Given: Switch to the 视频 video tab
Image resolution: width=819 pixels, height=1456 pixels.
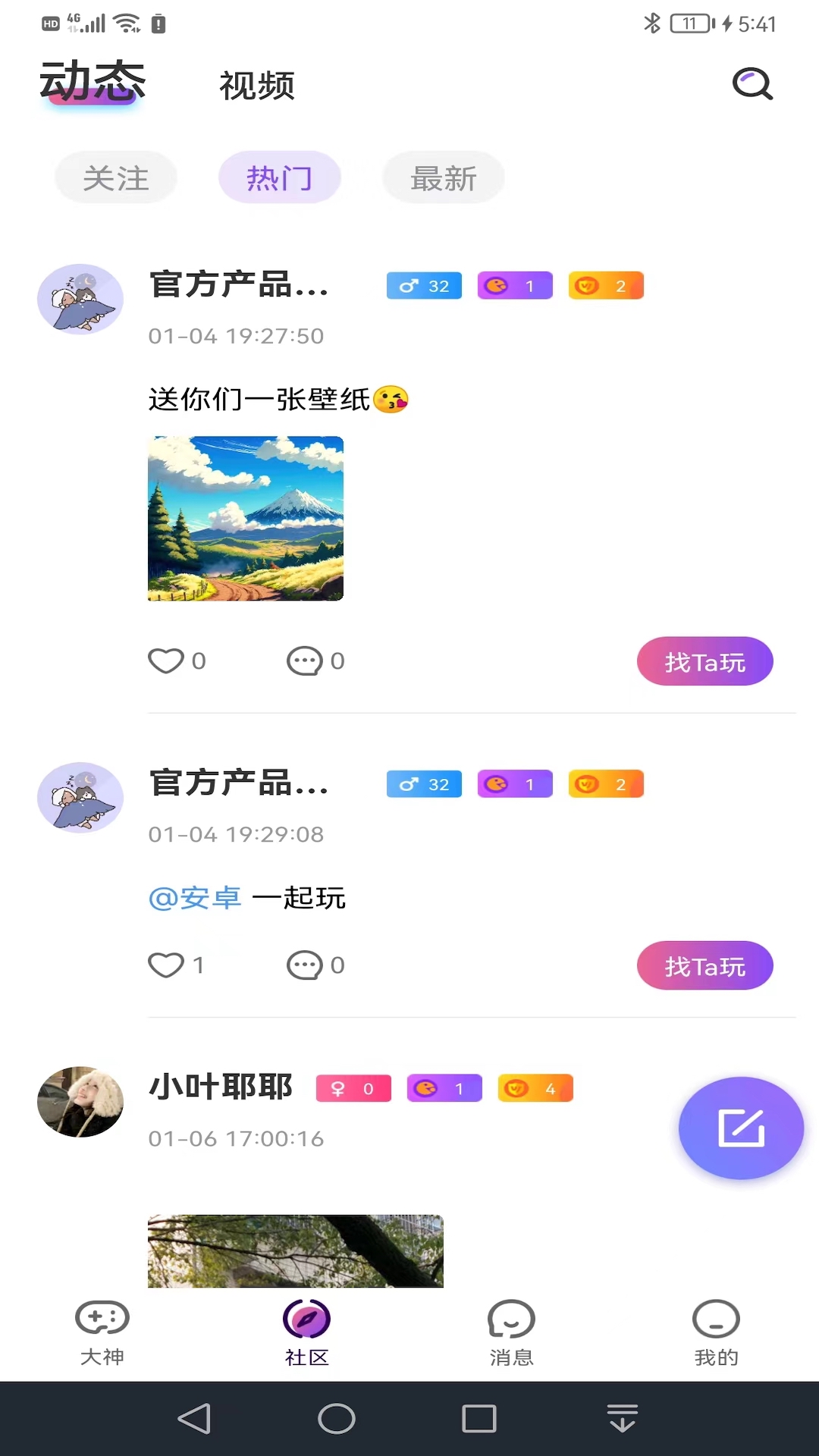Looking at the screenshot, I should pyautogui.click(x=256, y=86).
